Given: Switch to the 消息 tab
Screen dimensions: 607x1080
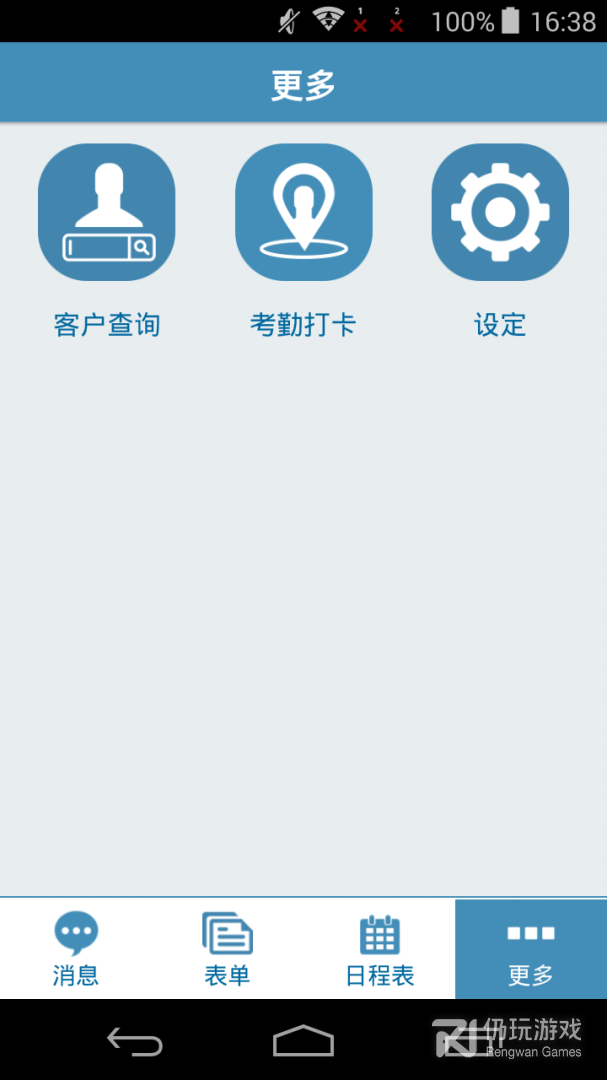Looking at the screenshot, I should pos(76,949).
